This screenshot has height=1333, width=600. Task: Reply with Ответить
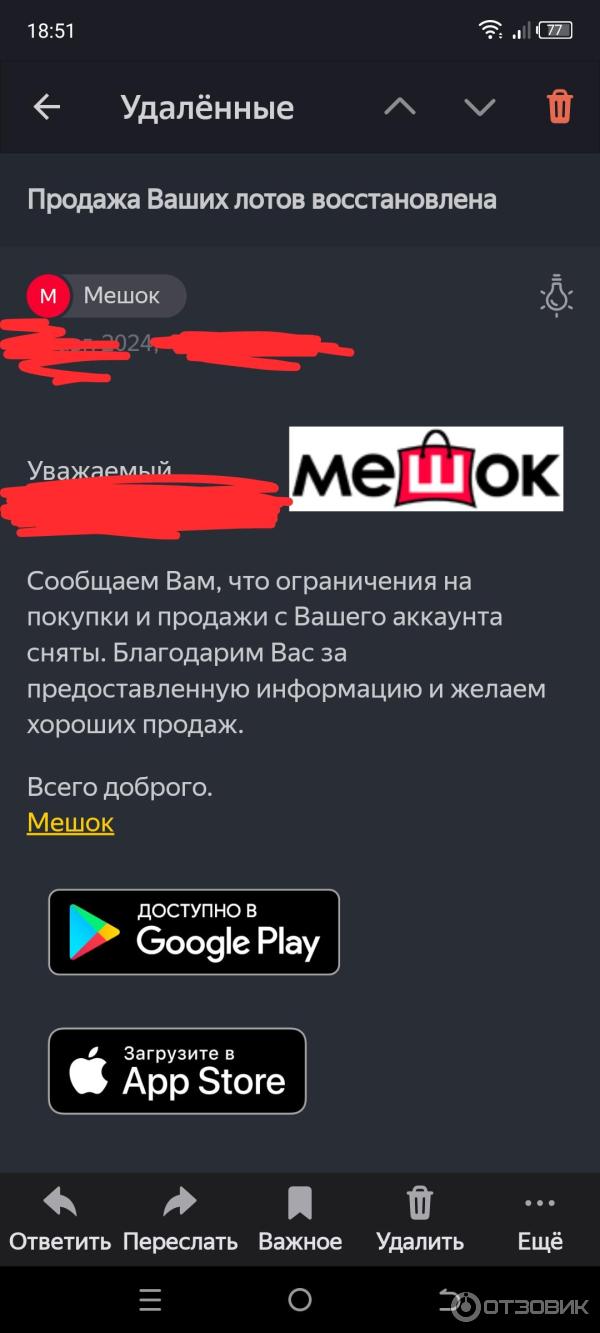click(60, 1219)
